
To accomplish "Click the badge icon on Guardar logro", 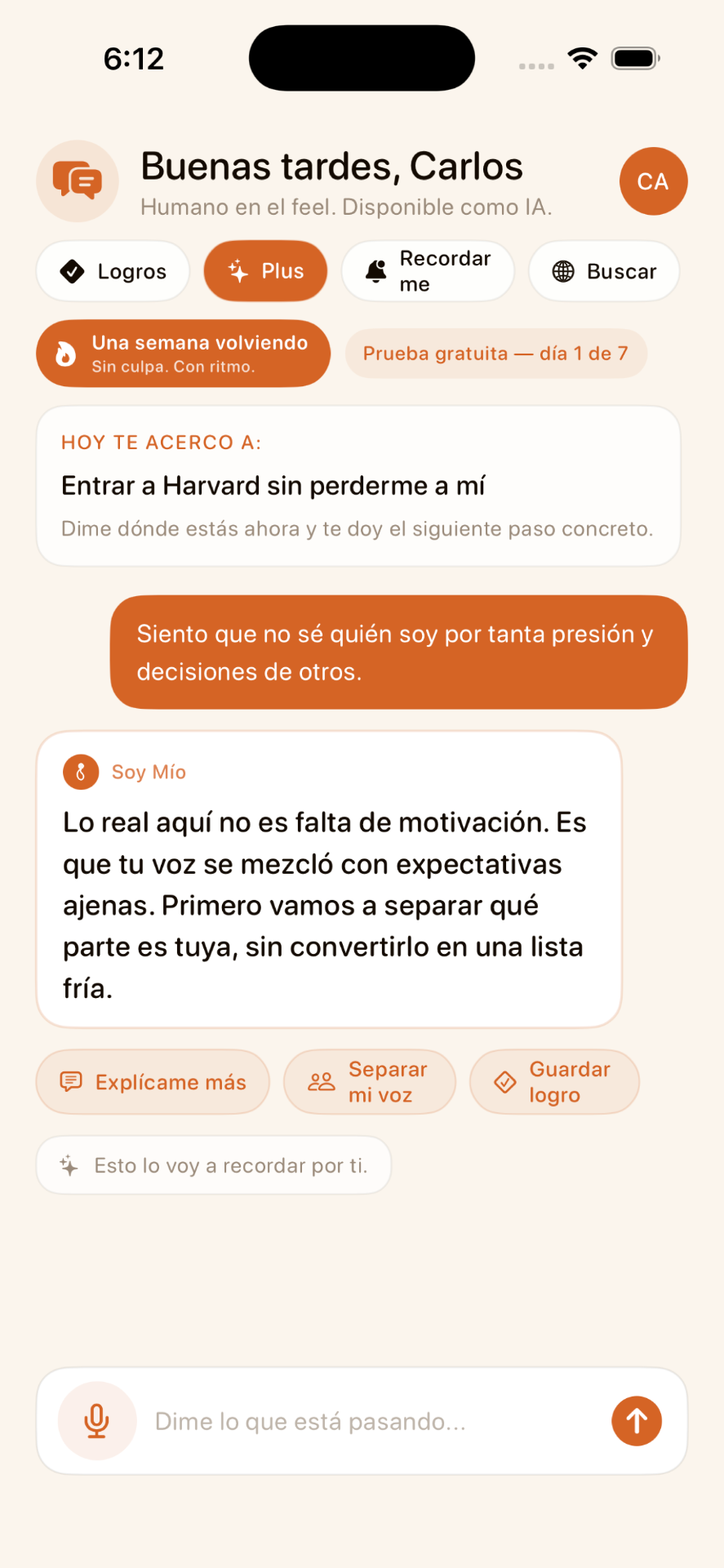I will point(504,1081).
